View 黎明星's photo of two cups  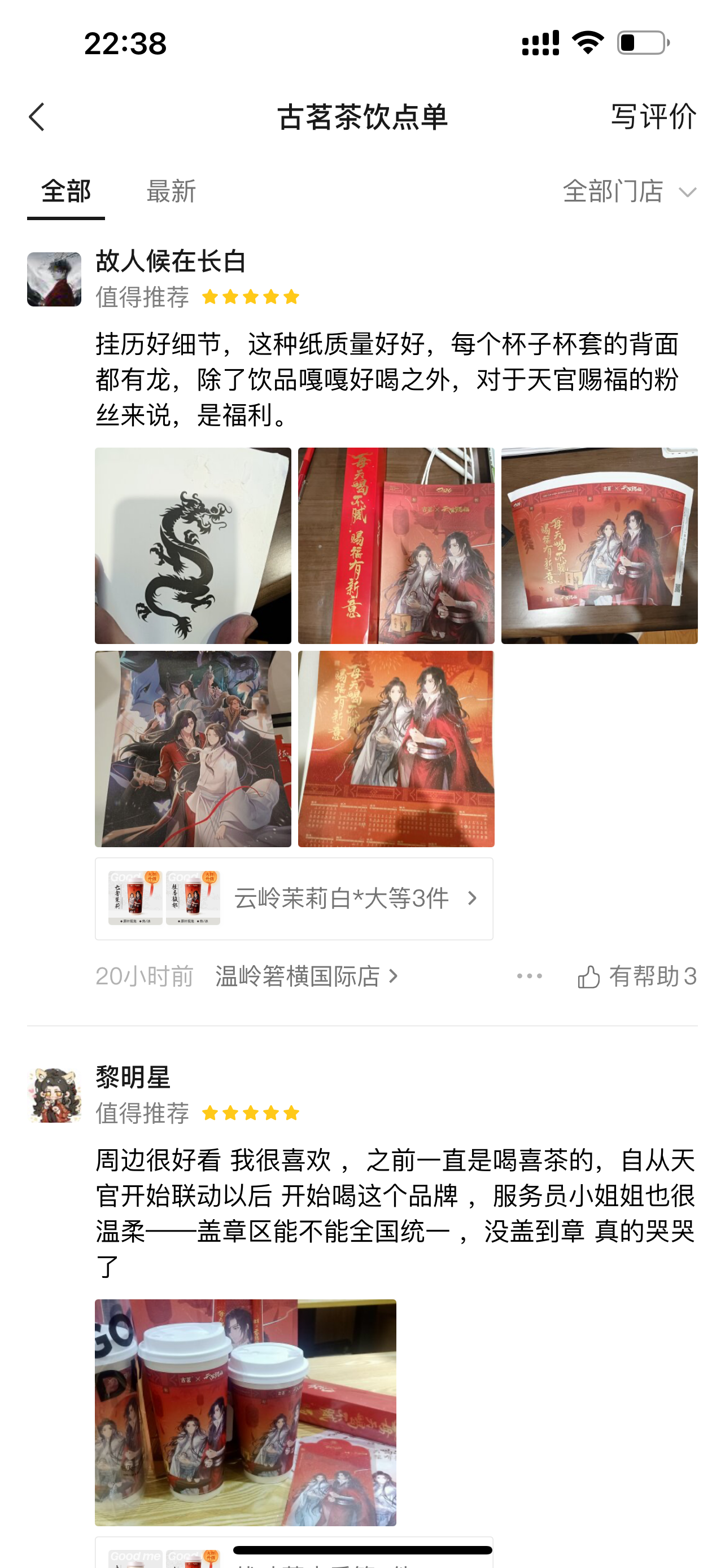point(245,1412)
